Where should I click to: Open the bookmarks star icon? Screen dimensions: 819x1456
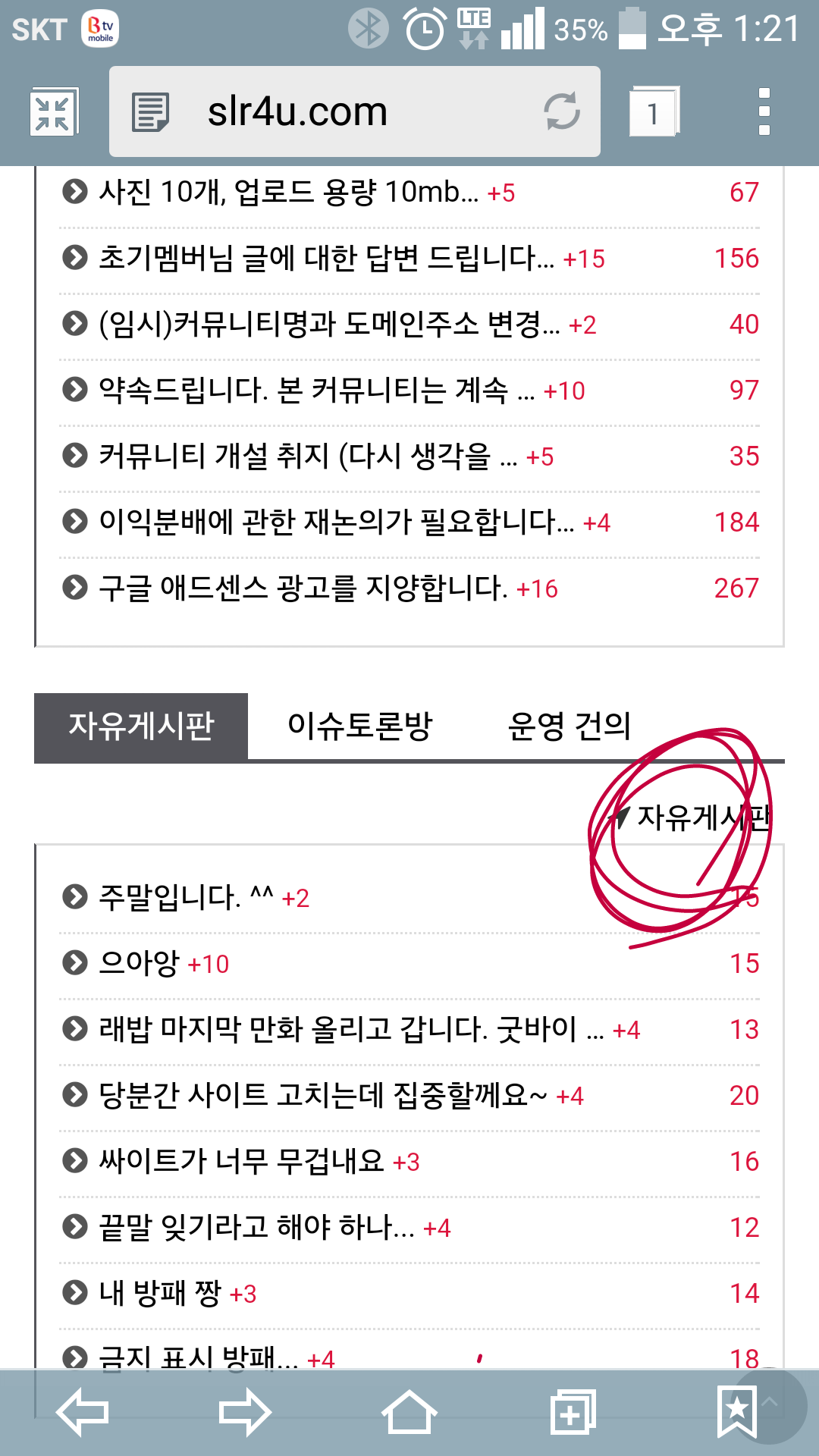click(736, 1412)
